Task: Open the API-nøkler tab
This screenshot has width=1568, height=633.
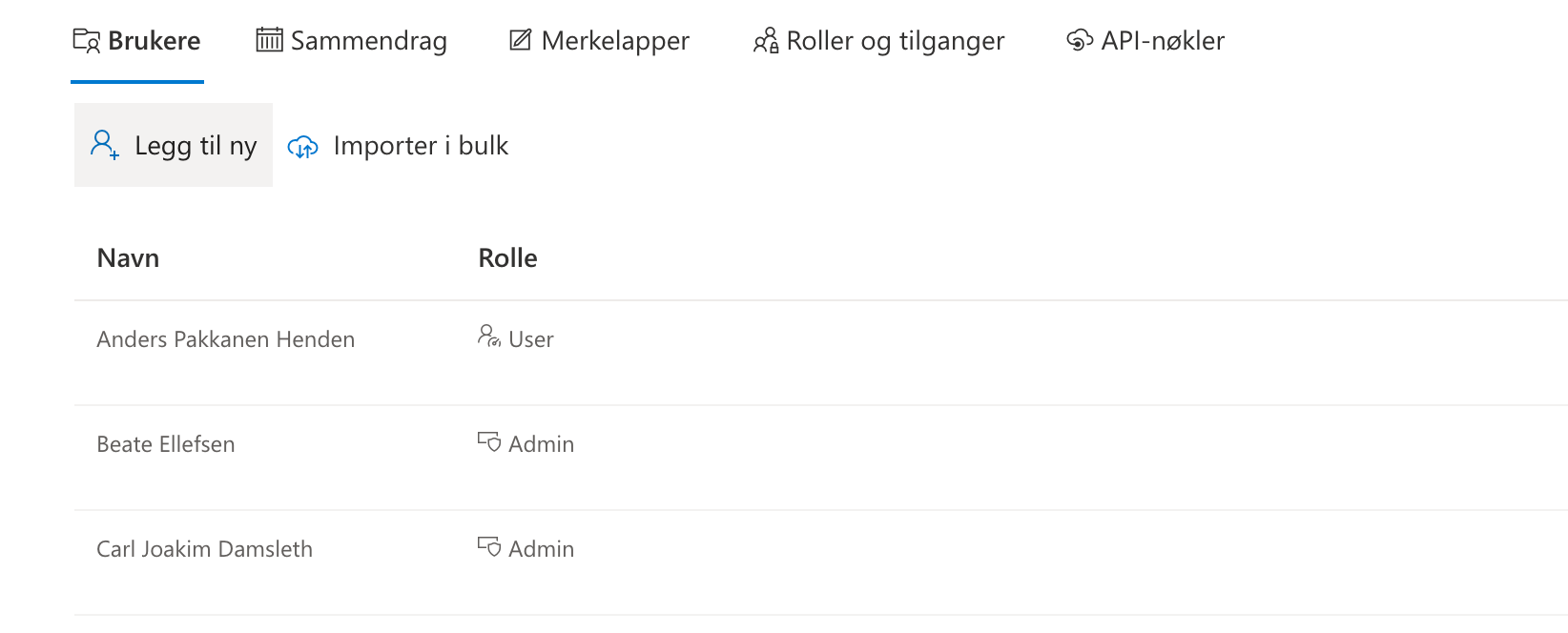Action: pyautogui.click(x=1145, y=41)
